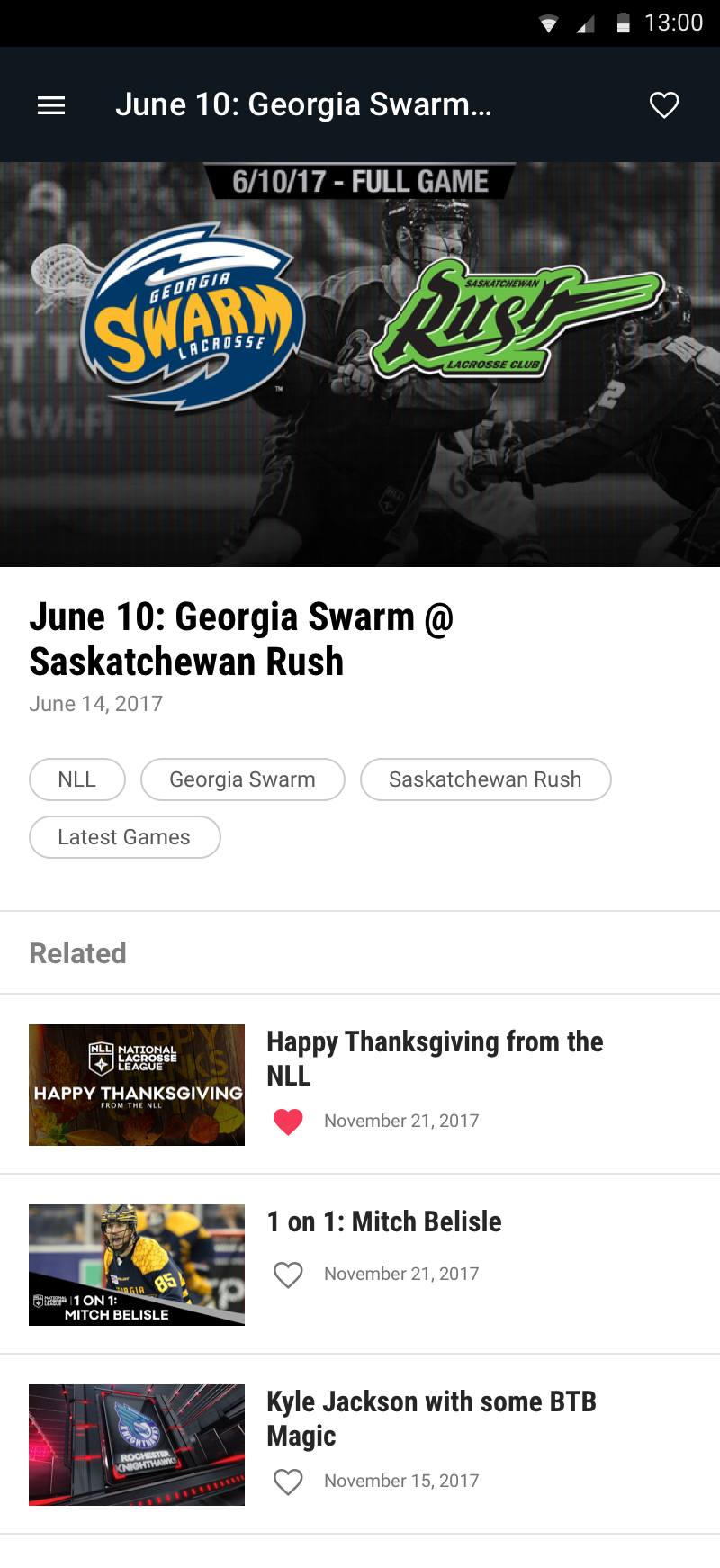Open the Saskatchewan Rush tag
720x1568 pixels.
tap(485, 779)
